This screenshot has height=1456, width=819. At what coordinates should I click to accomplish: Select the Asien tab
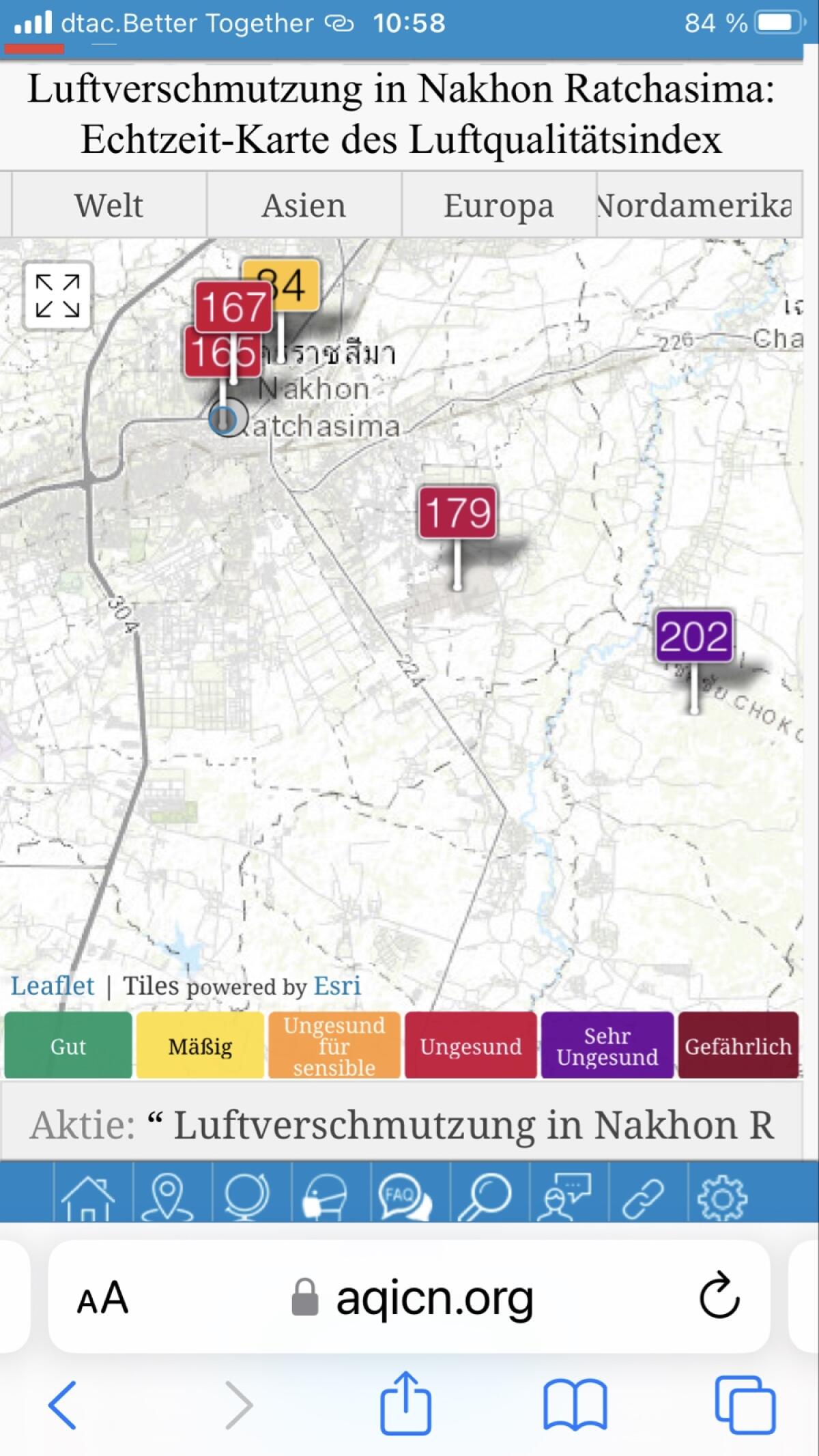pos(304,205)
